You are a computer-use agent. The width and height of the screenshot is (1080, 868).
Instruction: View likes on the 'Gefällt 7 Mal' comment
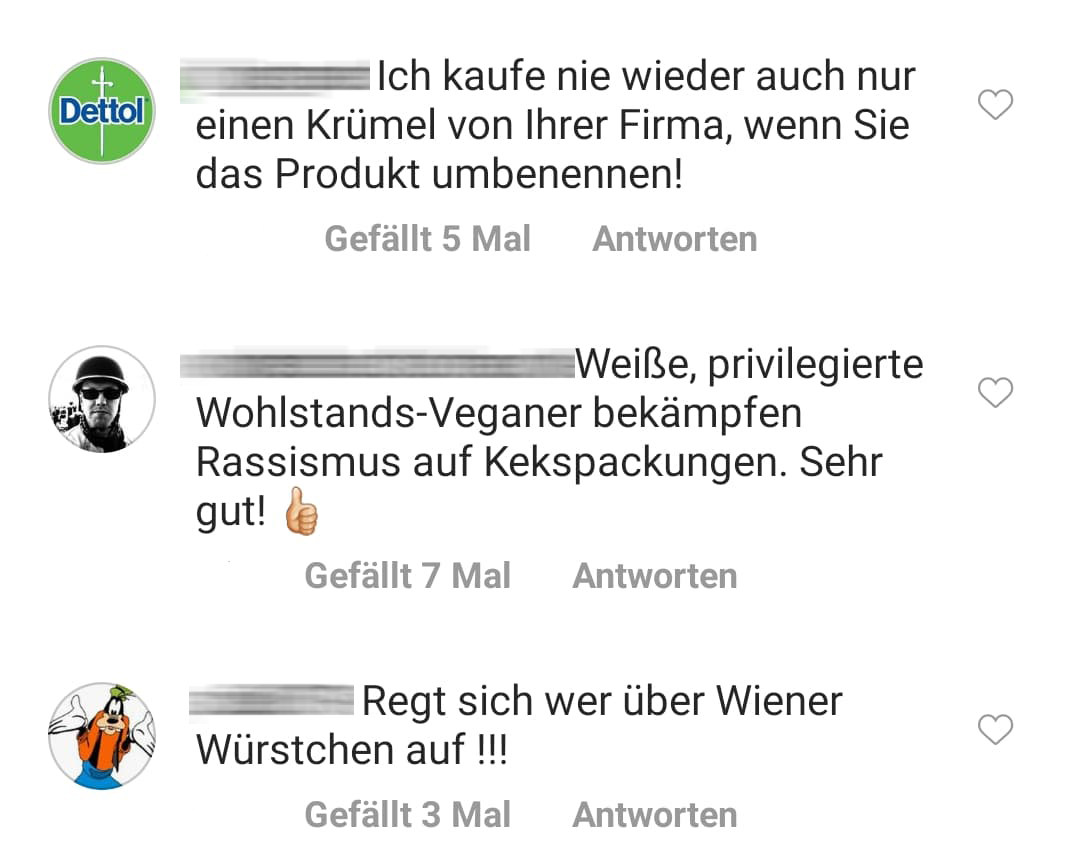click(x=407, y=576)
